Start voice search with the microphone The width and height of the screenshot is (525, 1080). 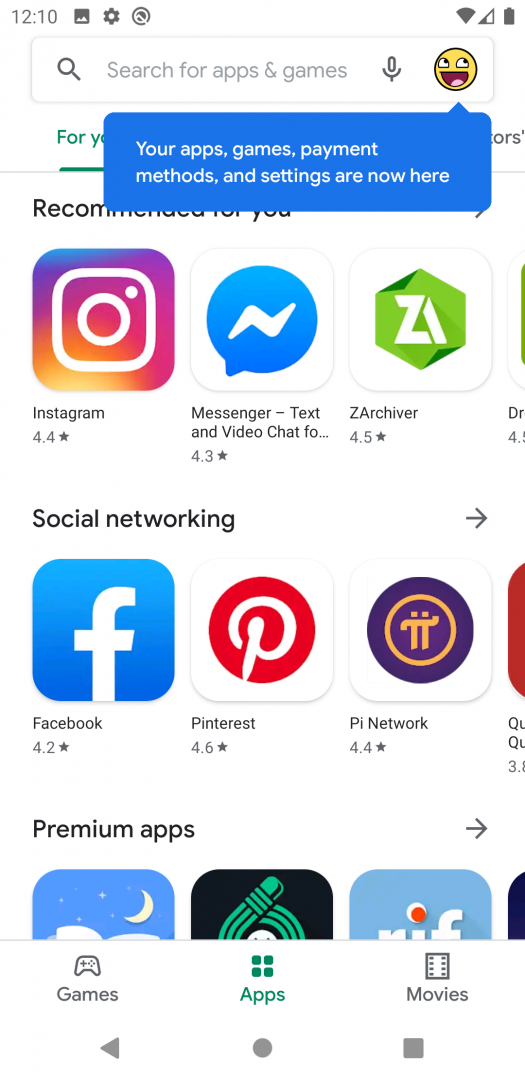pos(391,70)
